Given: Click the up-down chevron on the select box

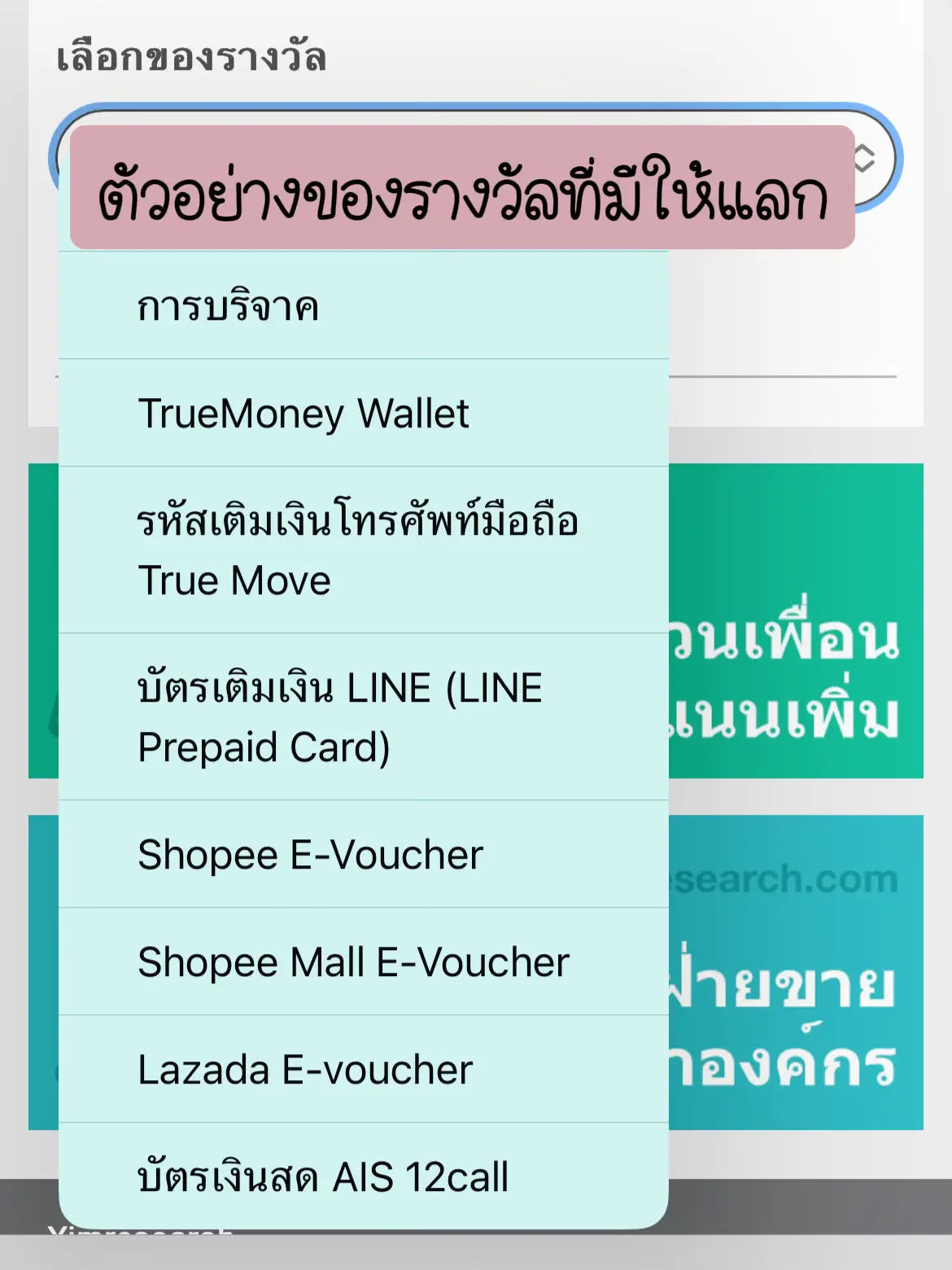Looking at the screenshot, I should (862, 161).
